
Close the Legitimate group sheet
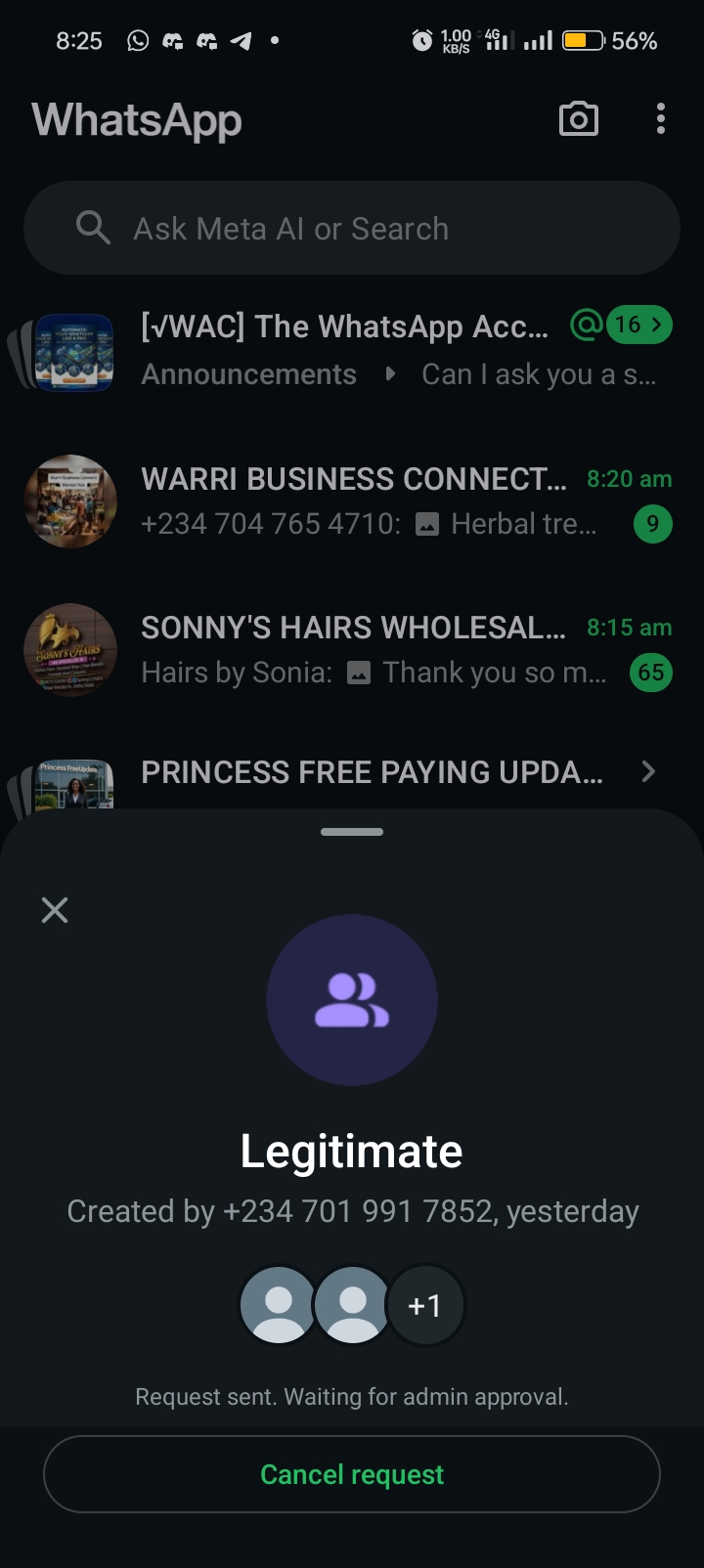coord(55,910)
